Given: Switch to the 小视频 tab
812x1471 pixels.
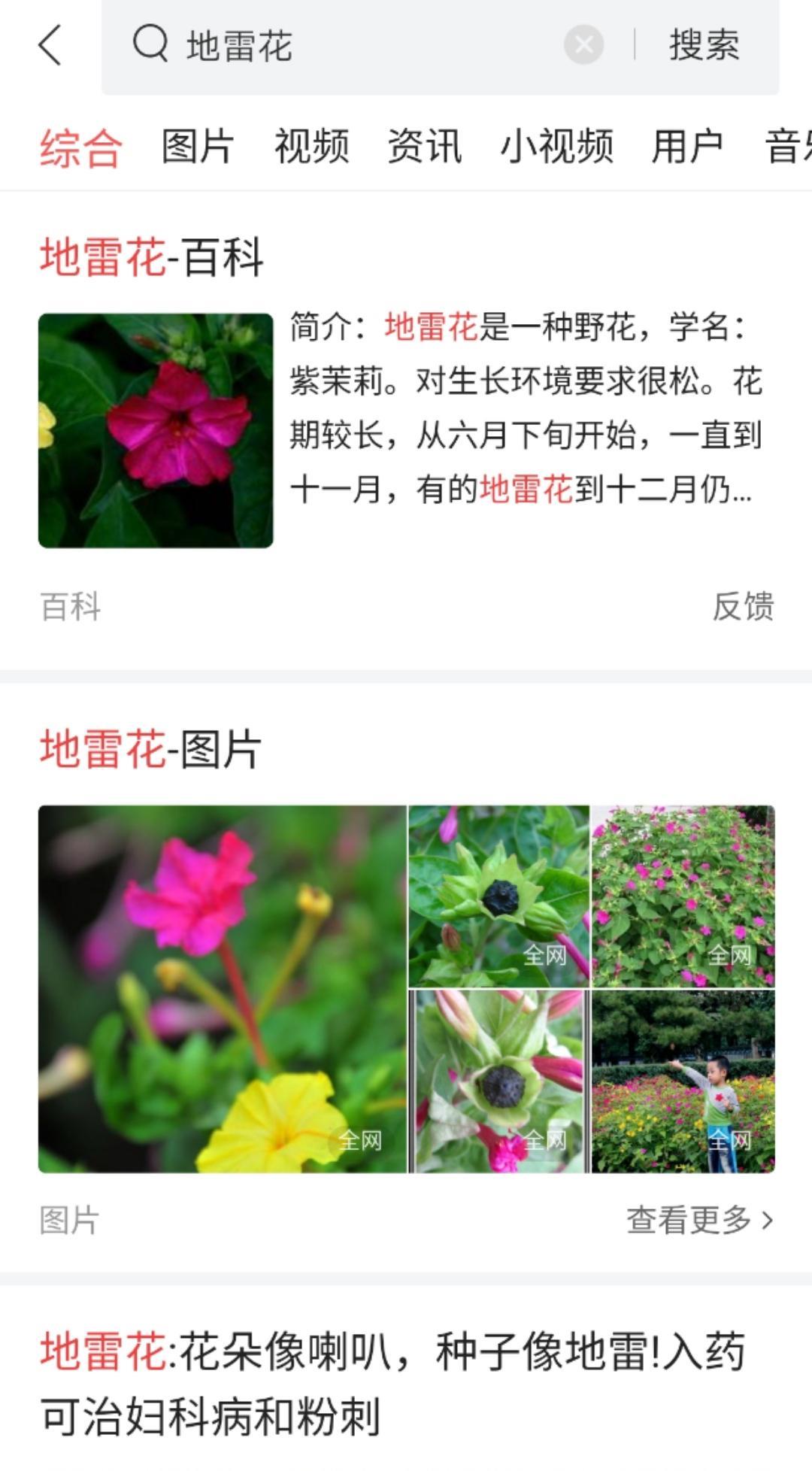Looking at the screenshot, I should [556, 146].
